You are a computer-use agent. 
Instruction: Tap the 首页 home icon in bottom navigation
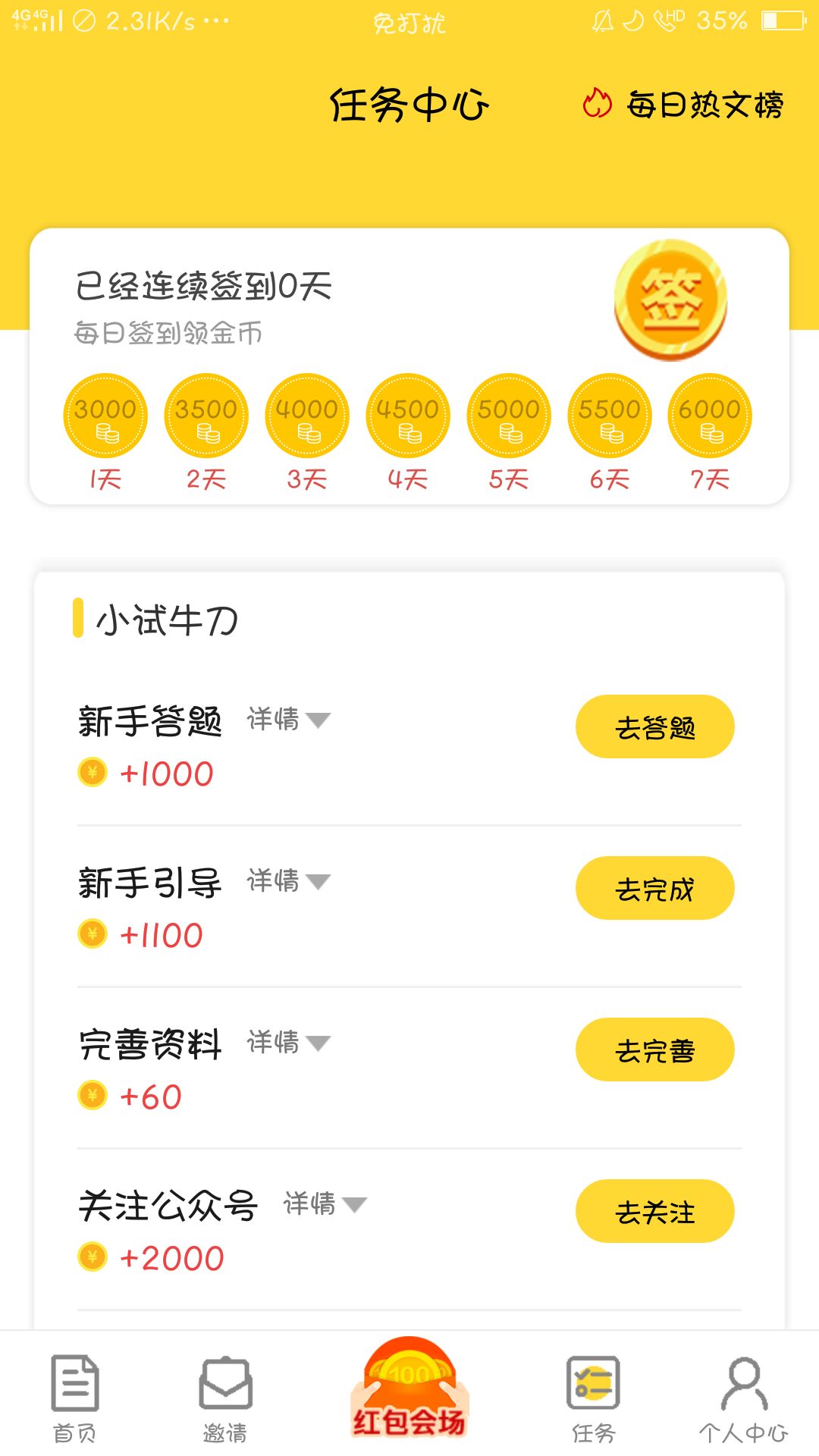point(74,1395)
